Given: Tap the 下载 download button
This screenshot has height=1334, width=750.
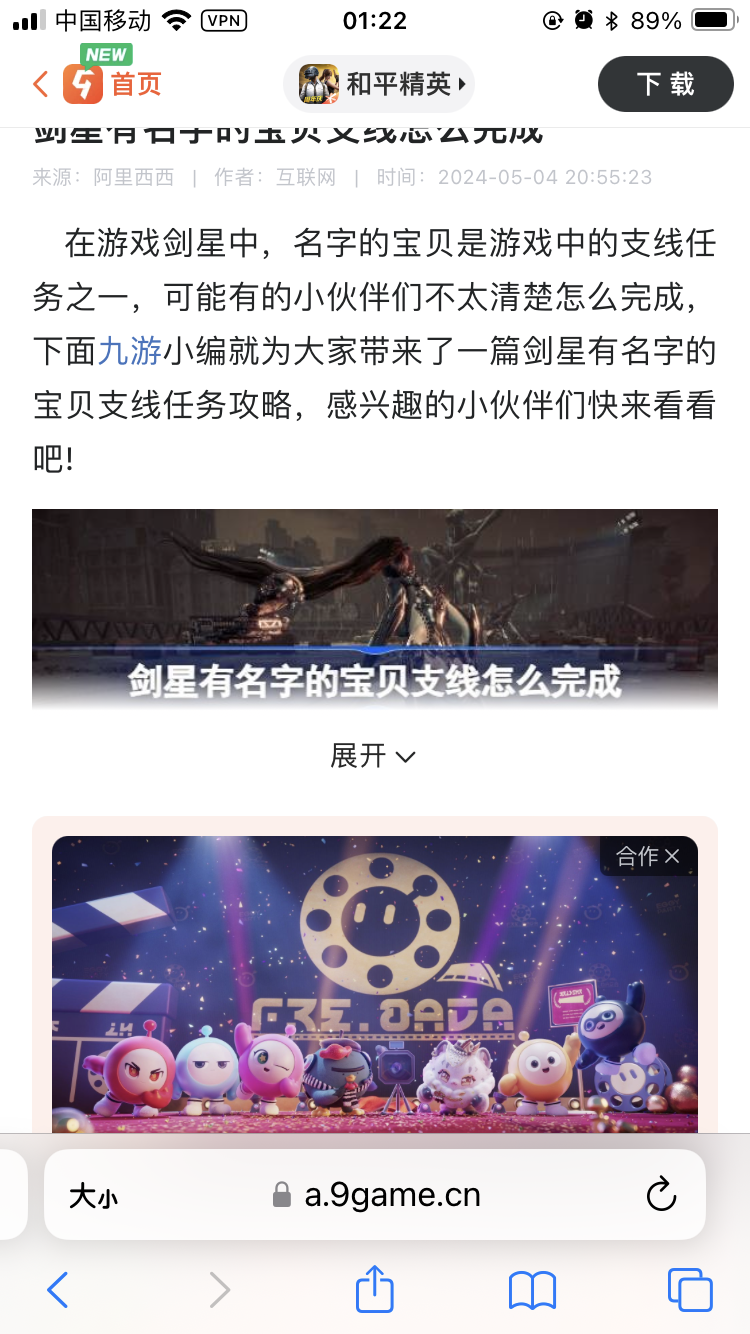Looking at the screenshot, I should [x=665, y=84].
